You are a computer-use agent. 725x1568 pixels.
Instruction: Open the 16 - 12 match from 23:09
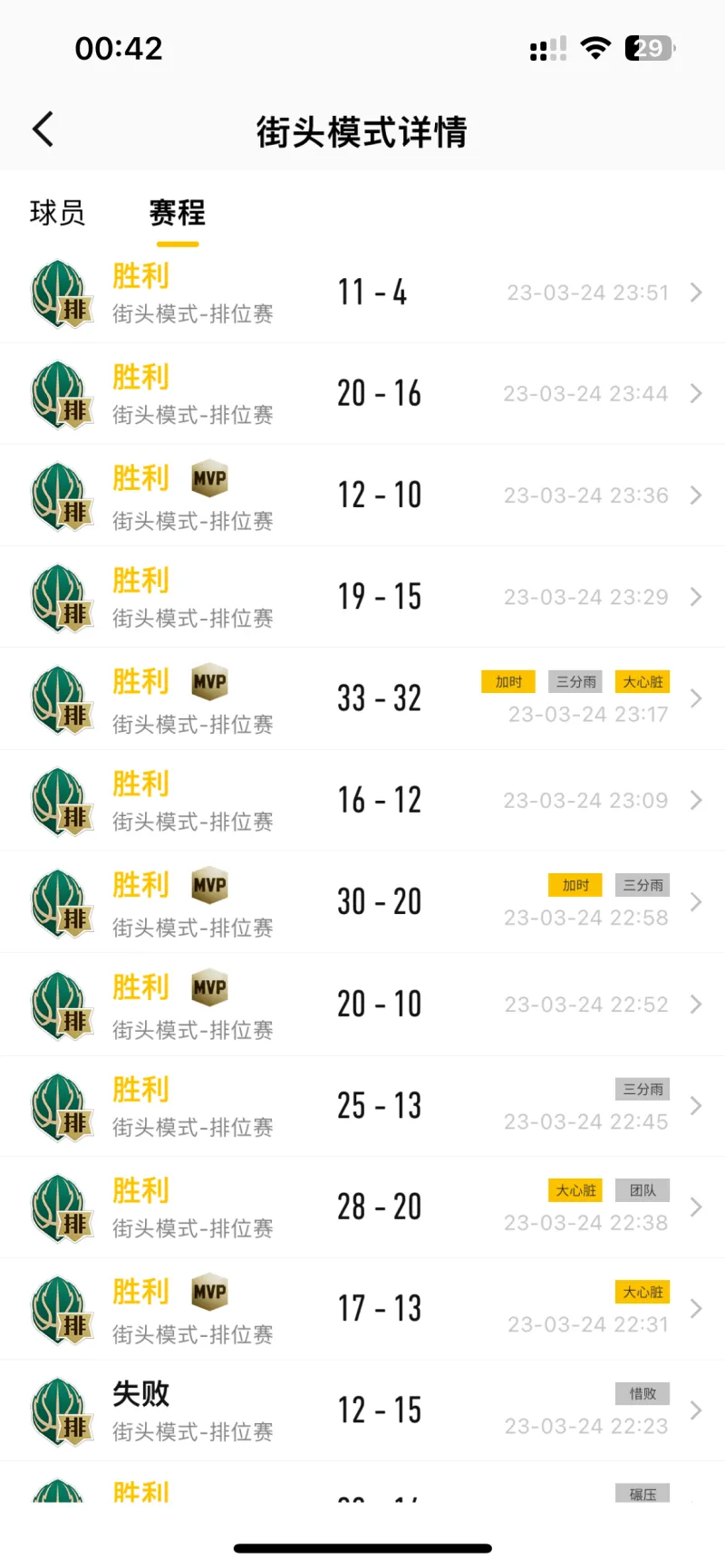click(362, 800)
